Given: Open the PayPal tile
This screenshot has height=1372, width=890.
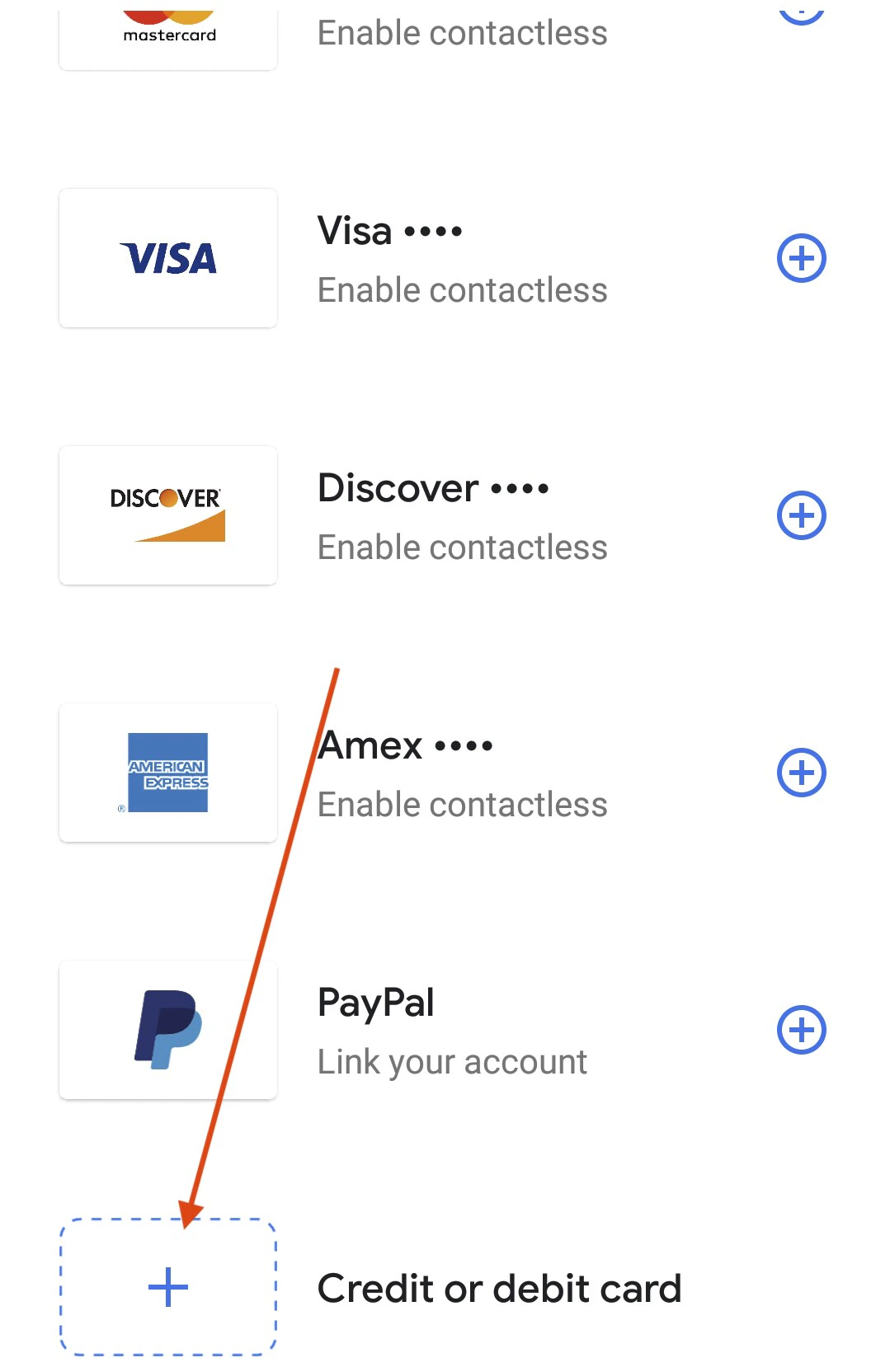Looking at the screenshot, I should click(168, 1030).
